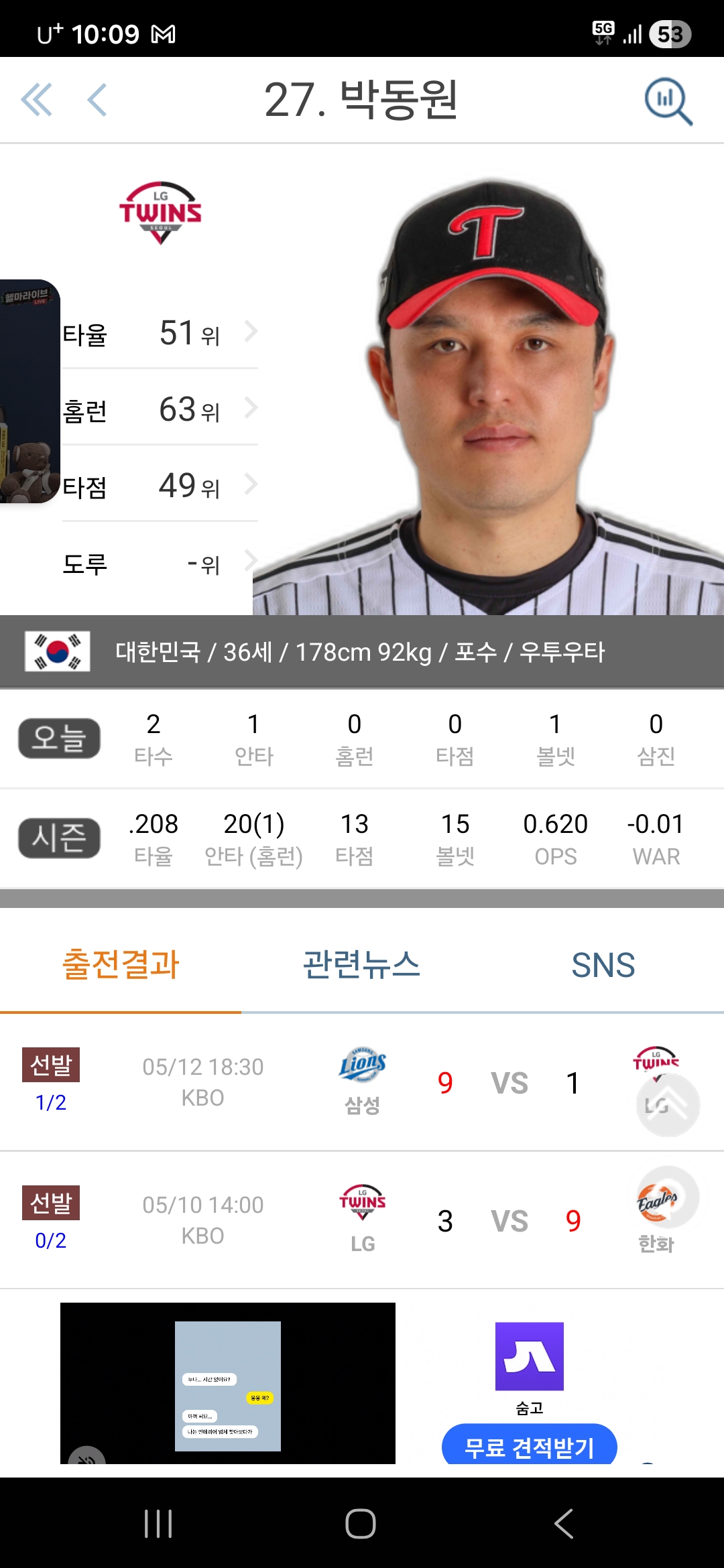
Task: Go to the home screen
Action: (x=361, y=1524)
